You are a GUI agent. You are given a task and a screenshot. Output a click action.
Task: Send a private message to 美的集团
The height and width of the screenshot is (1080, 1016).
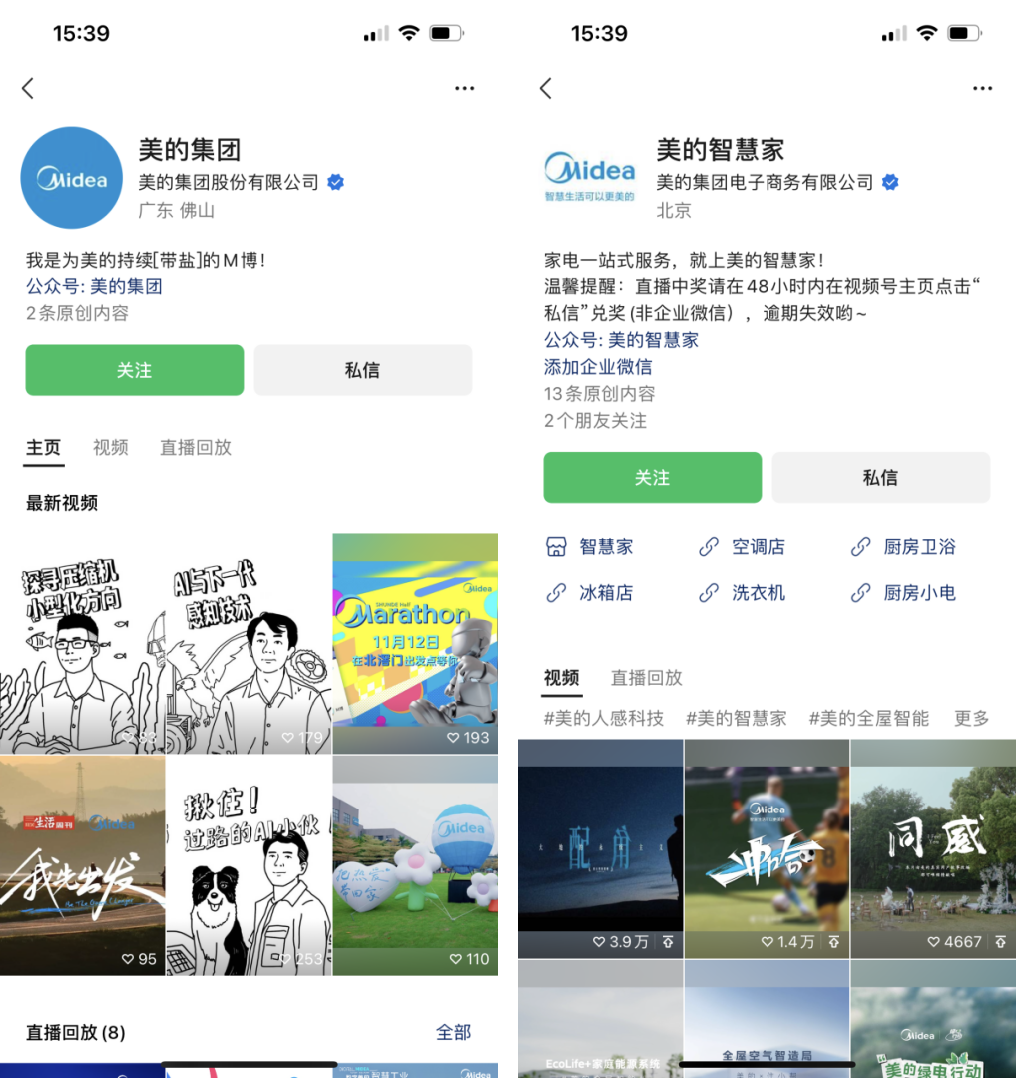pos(362,370)
